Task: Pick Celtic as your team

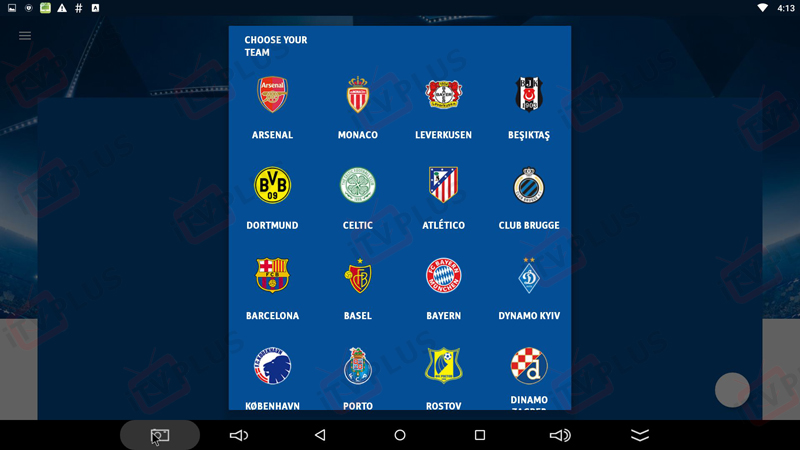Action: 358,186
